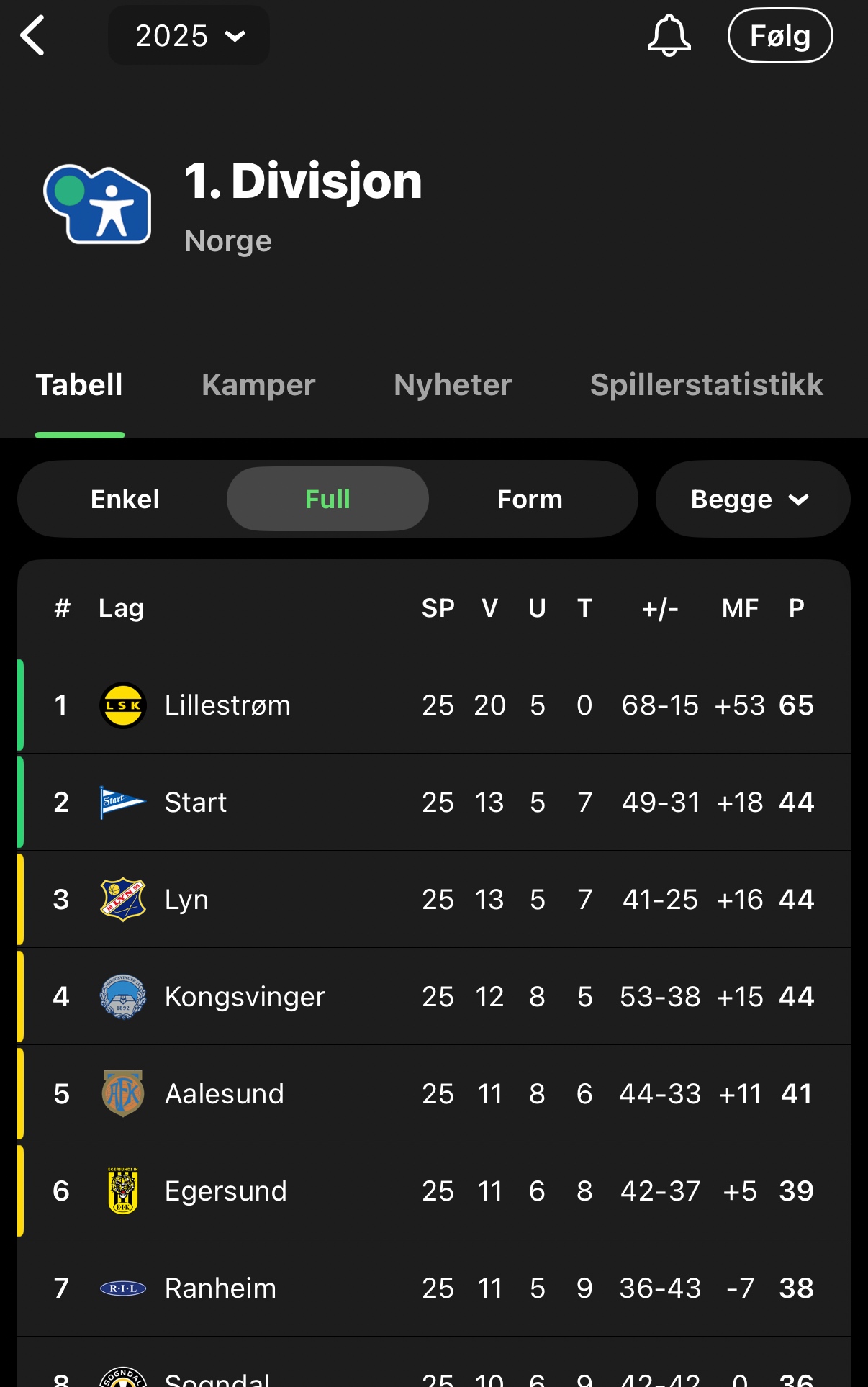Select the Aalesund row

tap(225, 1094)
